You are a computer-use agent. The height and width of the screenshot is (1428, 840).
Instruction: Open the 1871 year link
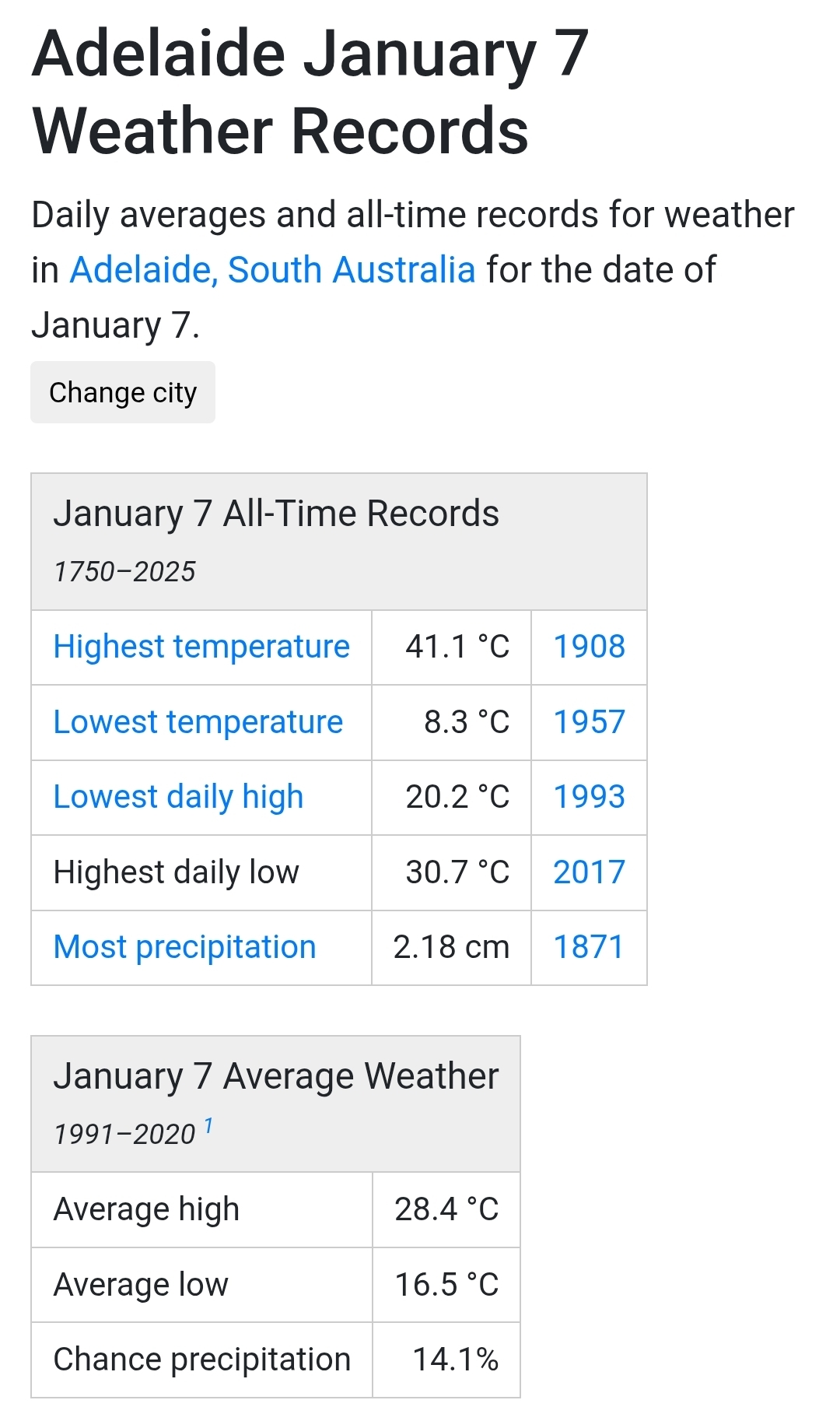point(589,947)
